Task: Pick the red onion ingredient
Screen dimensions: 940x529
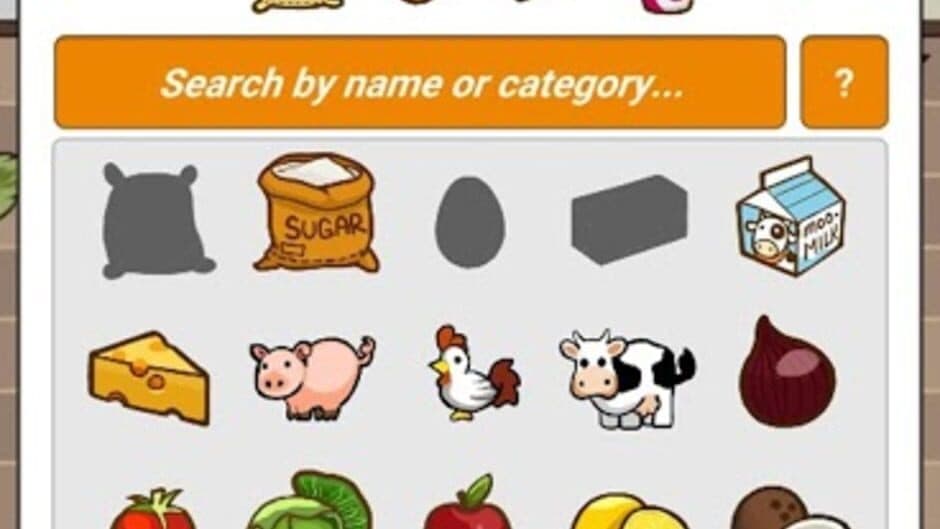Action: point(787,374)
